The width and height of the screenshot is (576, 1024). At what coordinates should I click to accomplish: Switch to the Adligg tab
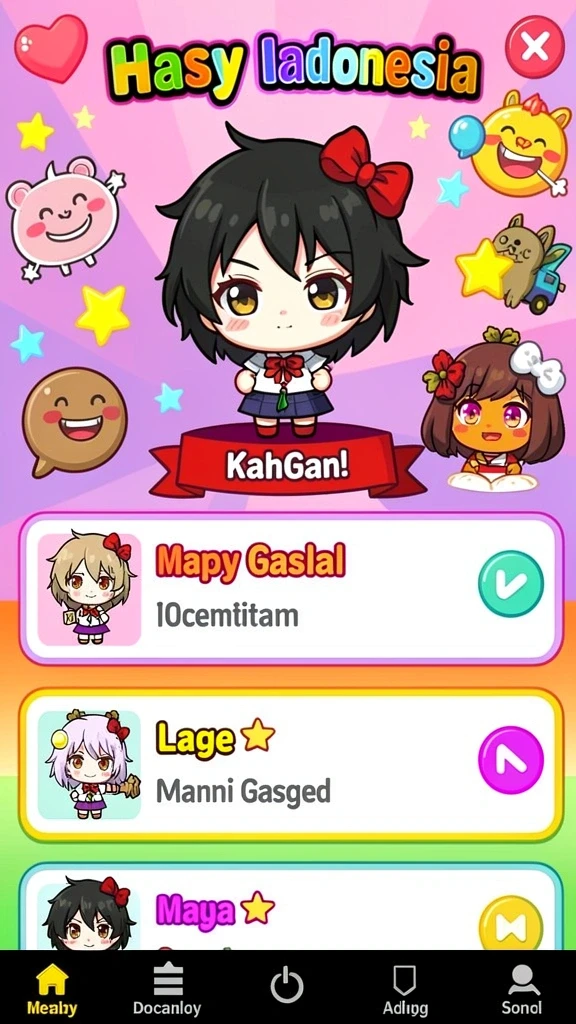click(405, 989)
